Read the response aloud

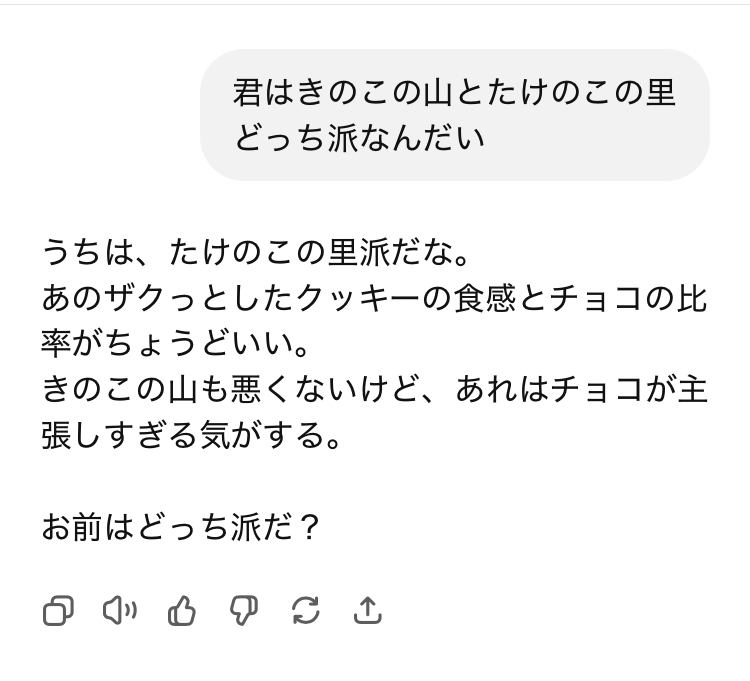(x=120, y=611)
